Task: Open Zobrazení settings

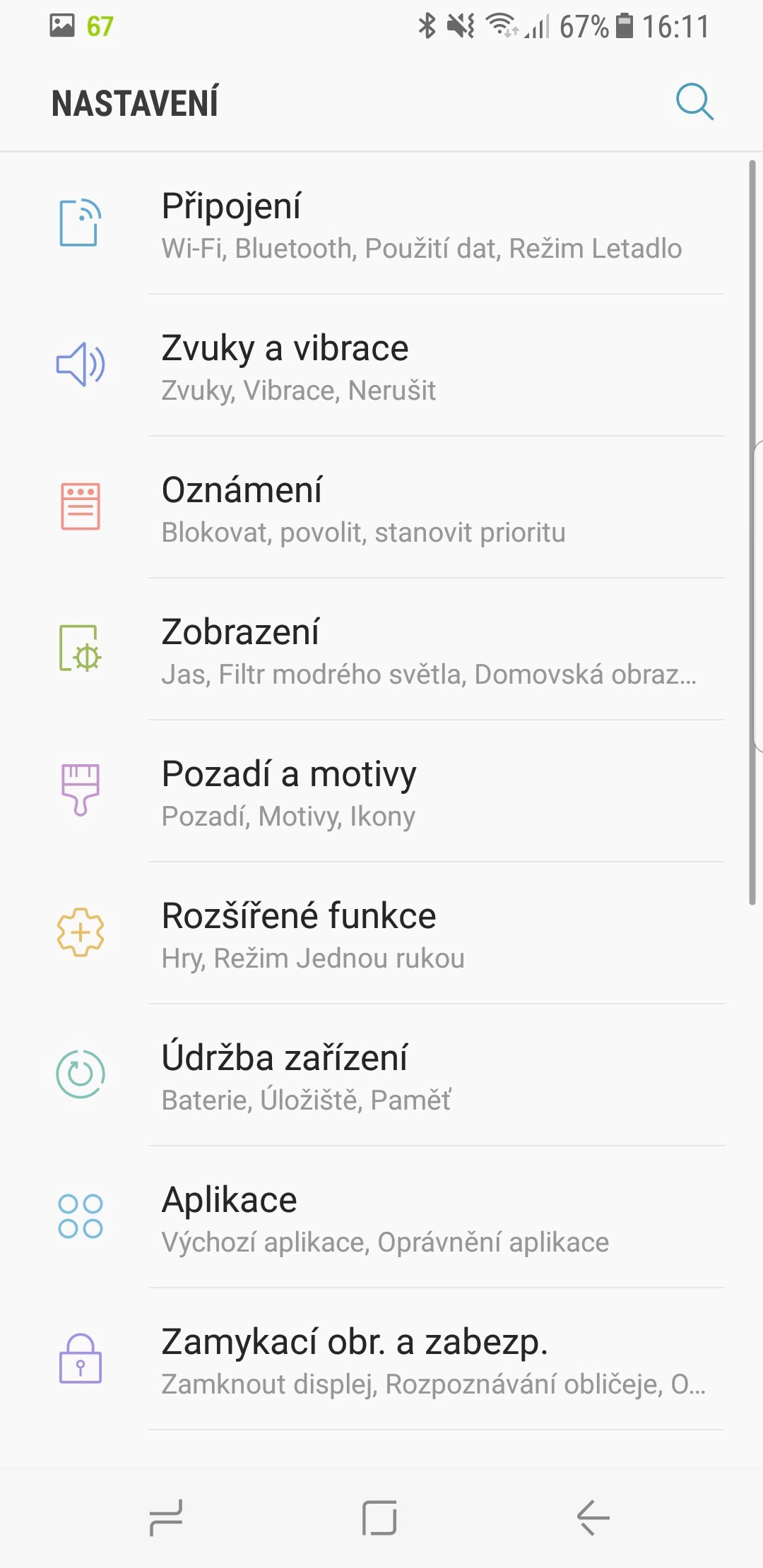Action: tap(381, 650)
